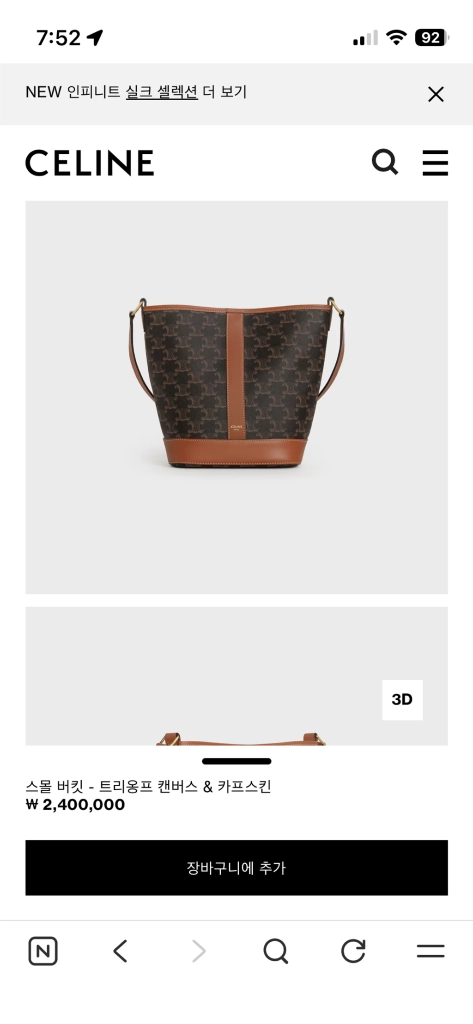Open the hamburger menu
This screenshot has height=1024, width=473.
tap(435, 163)
